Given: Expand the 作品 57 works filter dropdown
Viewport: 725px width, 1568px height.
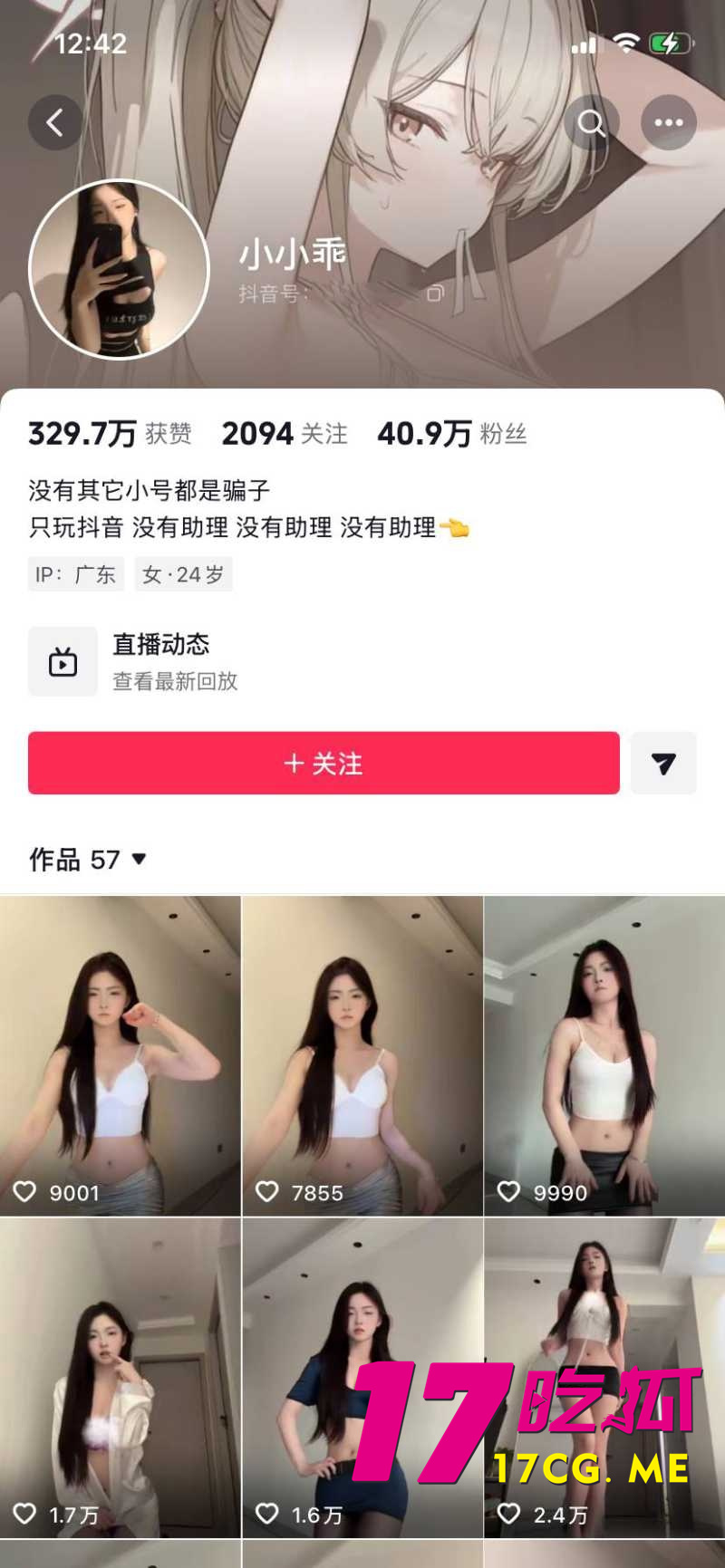Looking at the screenshot, I should 139,858.
